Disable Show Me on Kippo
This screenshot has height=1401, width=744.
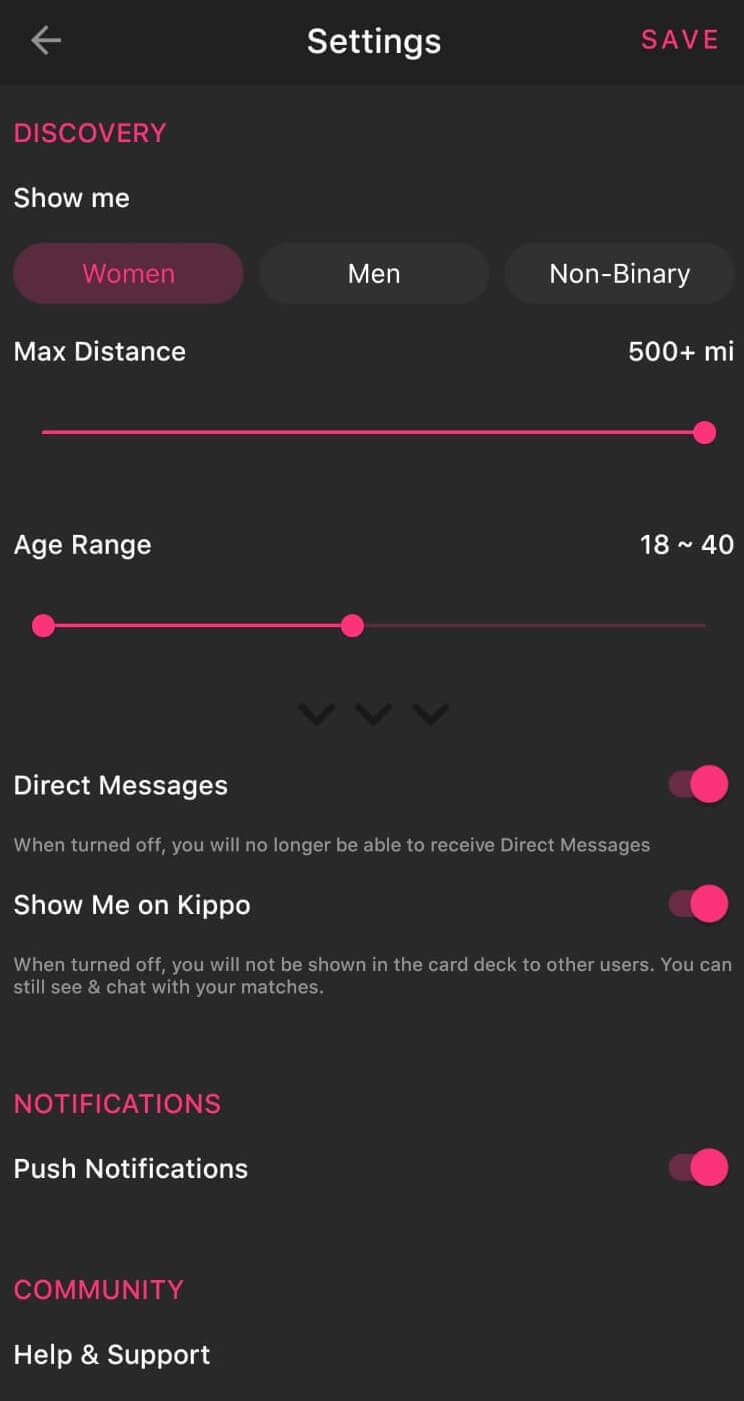(x=698, y=904)
